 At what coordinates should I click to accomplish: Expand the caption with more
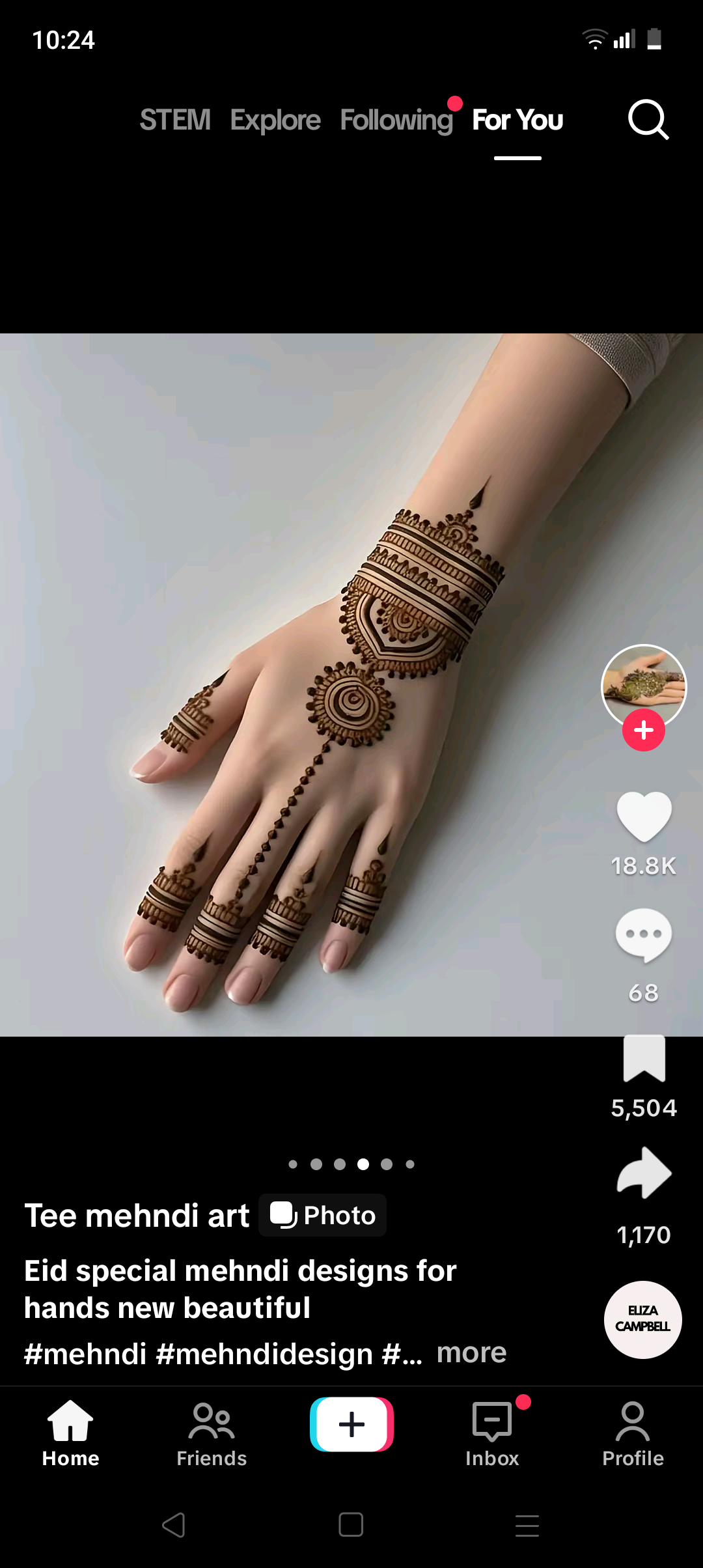(471, 1352)
